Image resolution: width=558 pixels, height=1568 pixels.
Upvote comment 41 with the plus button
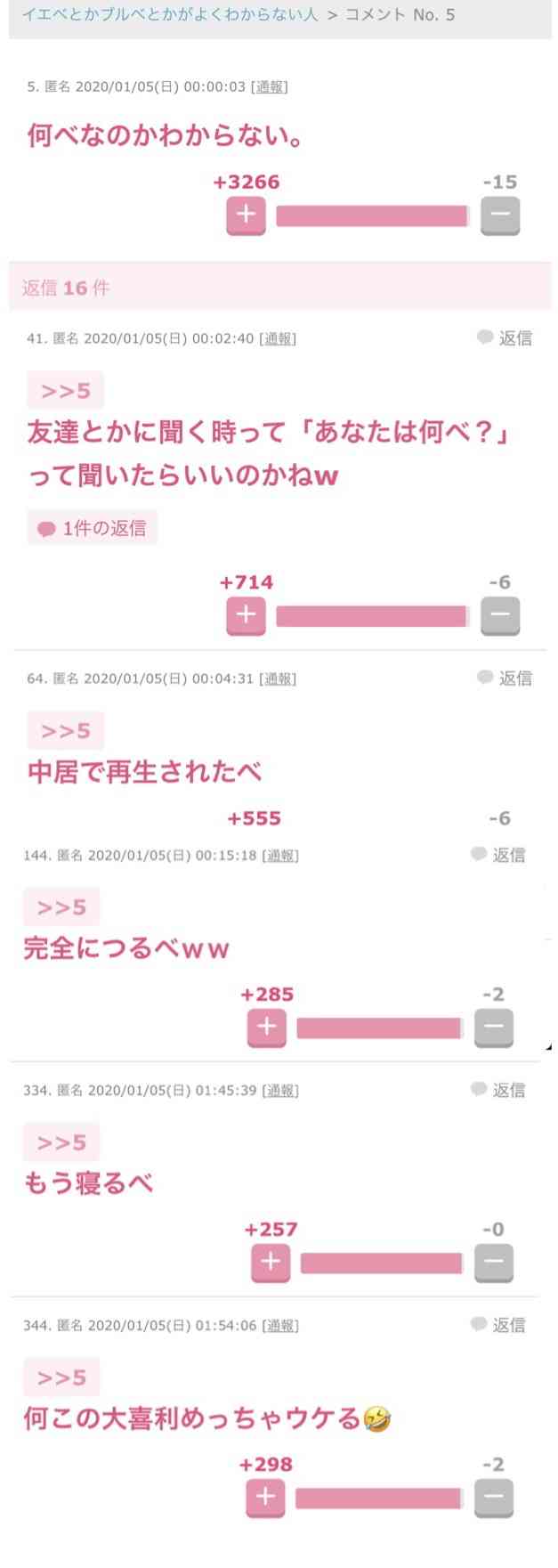(x=247, y=615)
